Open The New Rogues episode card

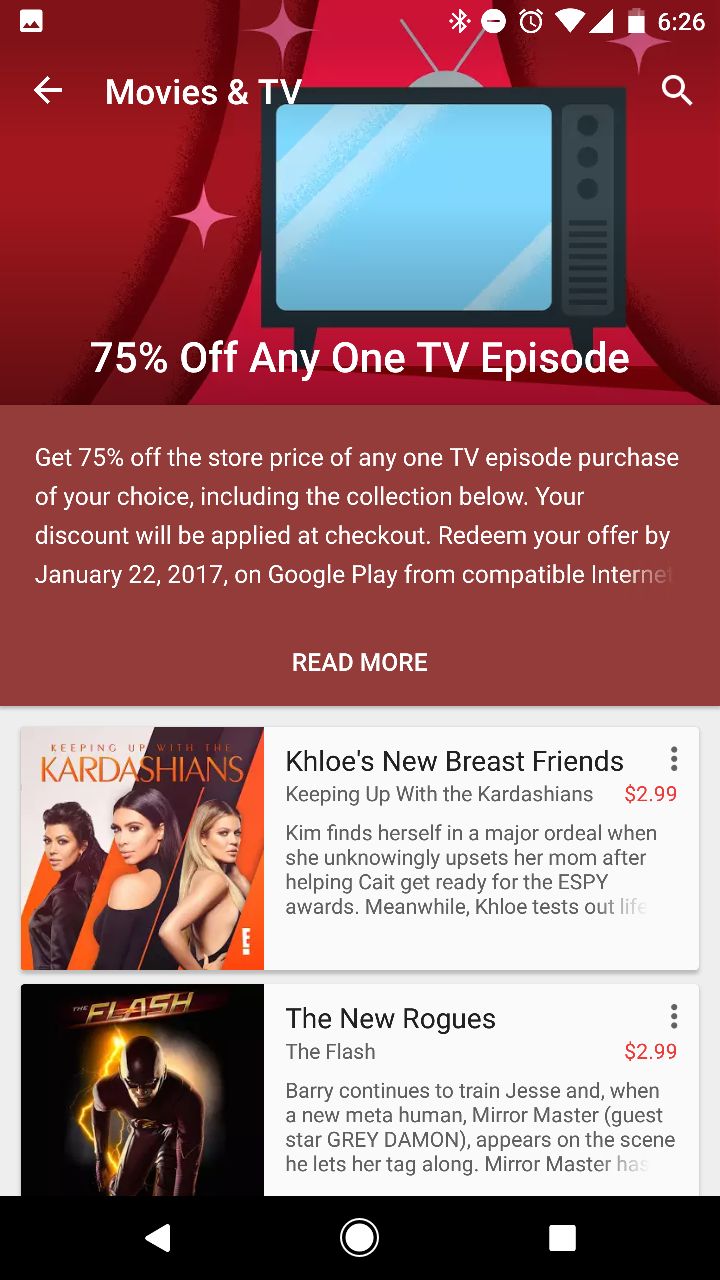click(360, 1090)
